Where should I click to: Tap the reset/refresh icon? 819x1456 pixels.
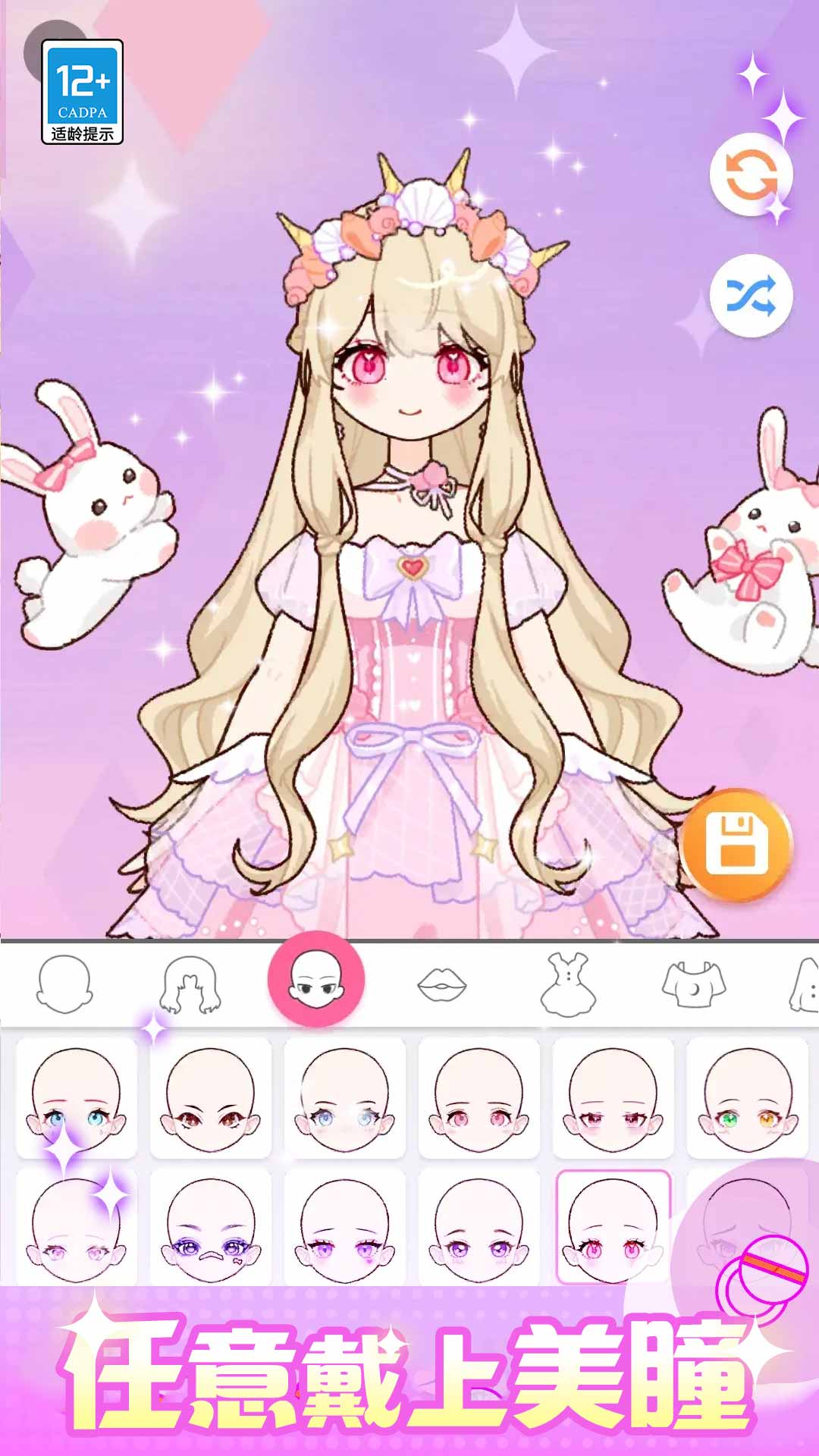(753, 173)
